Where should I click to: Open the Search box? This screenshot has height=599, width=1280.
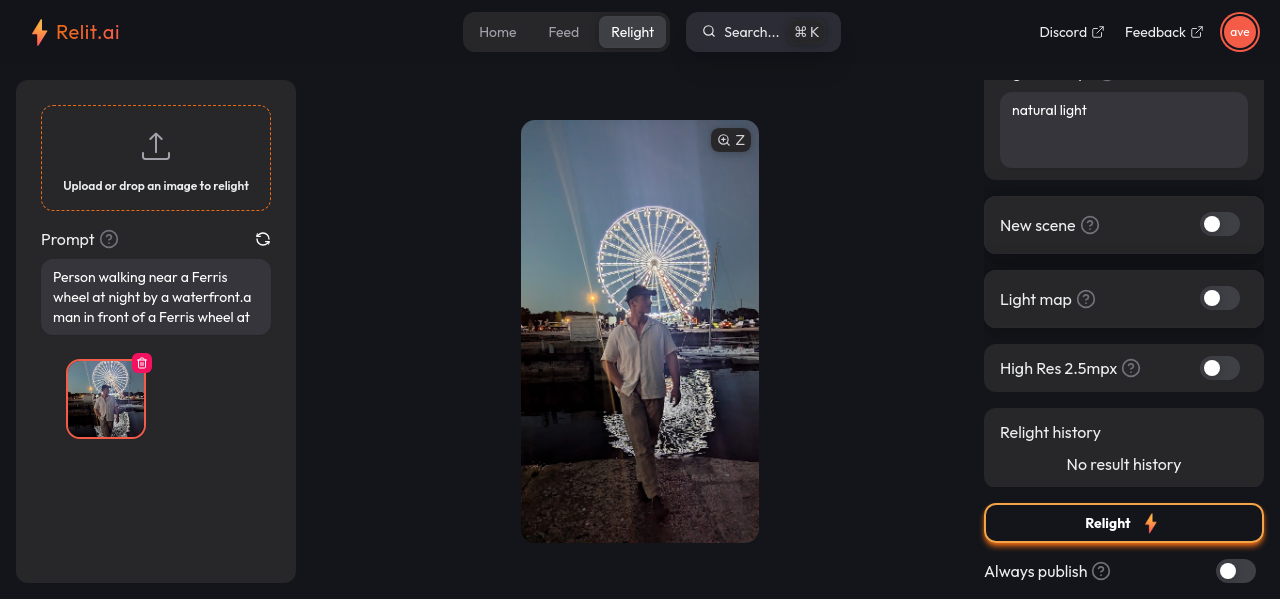762,32
